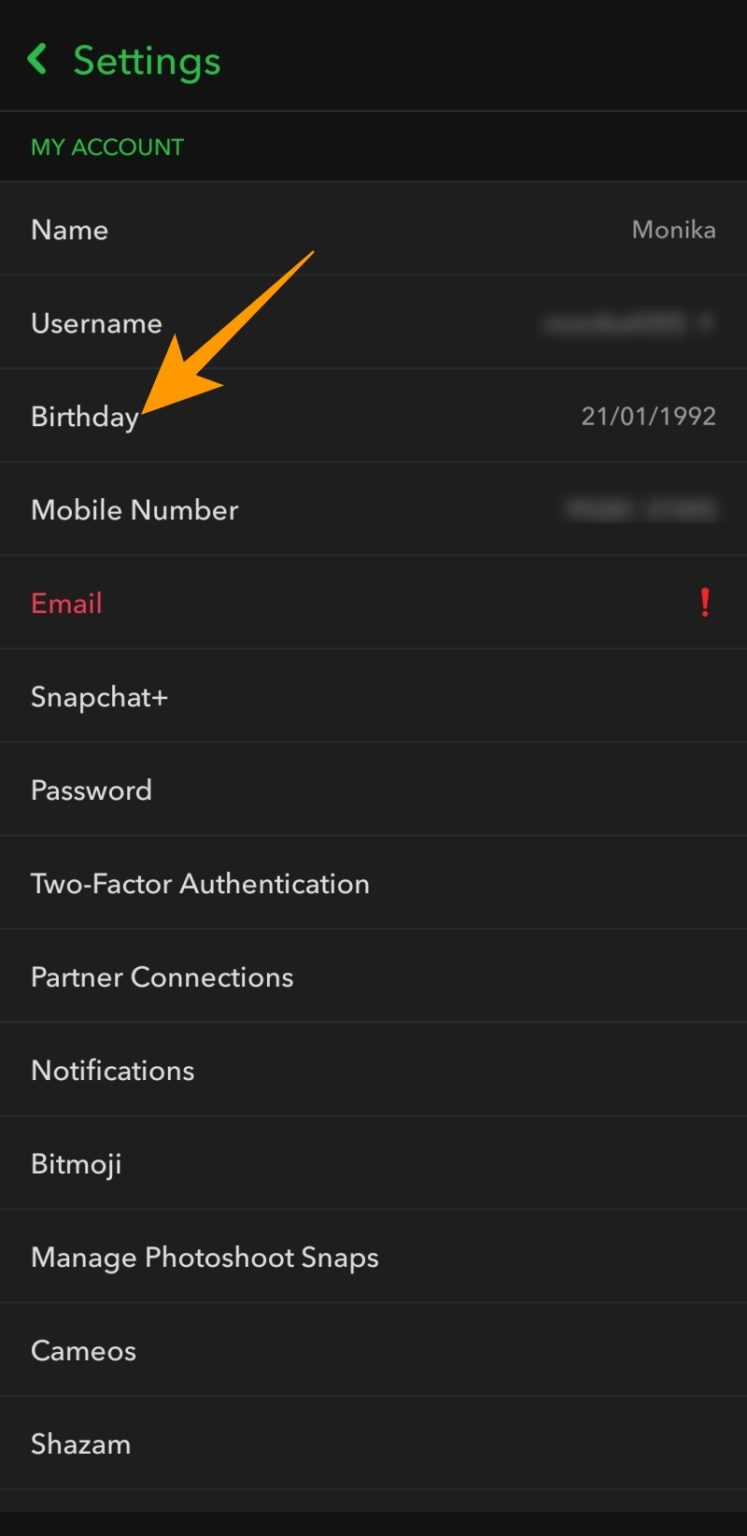Viewport: 747px width, 1536px height.
Task: Tap the Settings title text
Action: (146, 60)
